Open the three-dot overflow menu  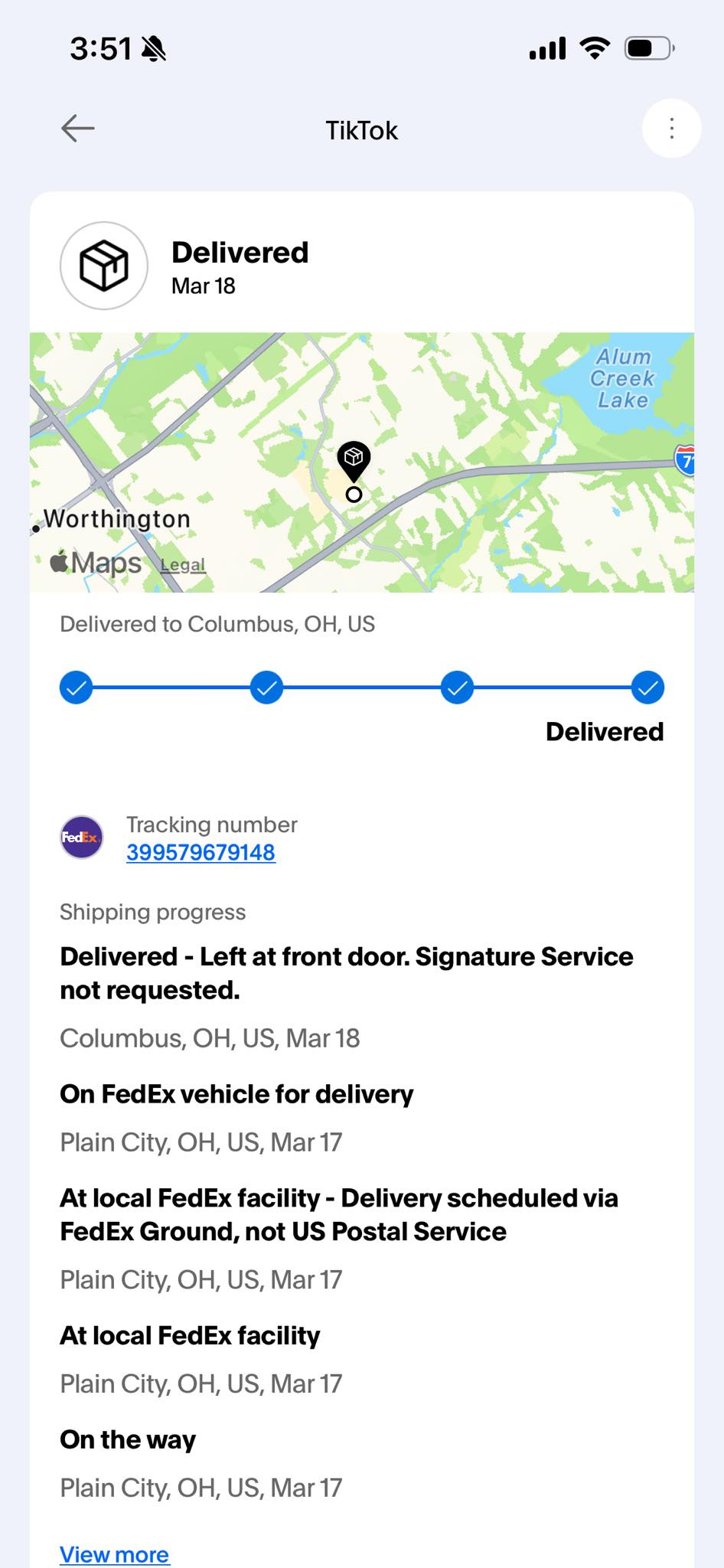click(671, 129)
